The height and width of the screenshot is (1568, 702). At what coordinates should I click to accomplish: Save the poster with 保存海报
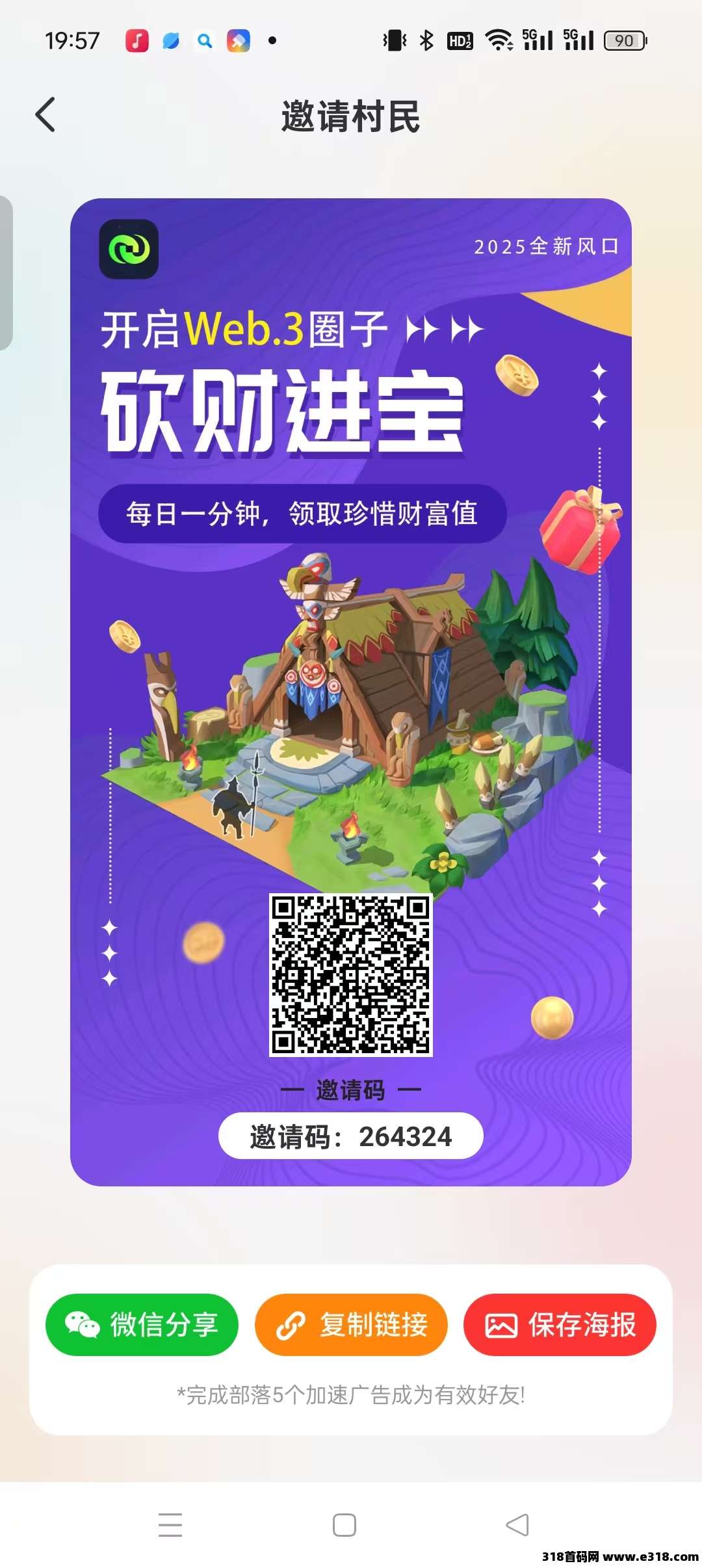560,1324
